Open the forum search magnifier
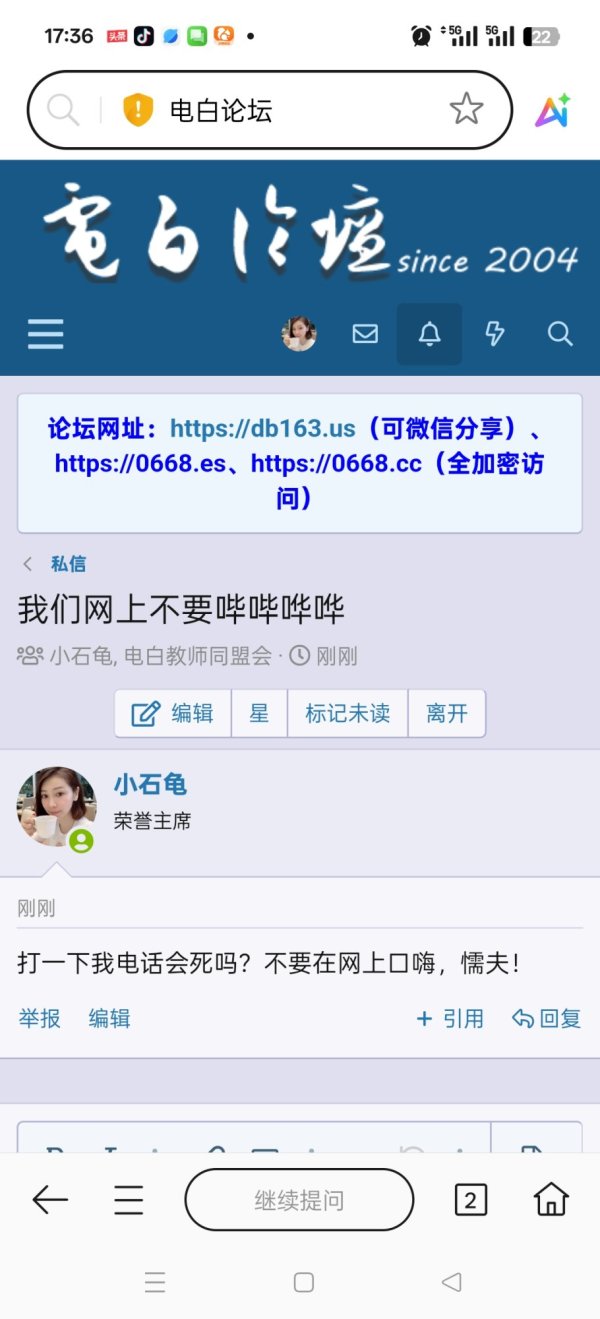This screenshot has height=1319, width=600. (560, 334)
